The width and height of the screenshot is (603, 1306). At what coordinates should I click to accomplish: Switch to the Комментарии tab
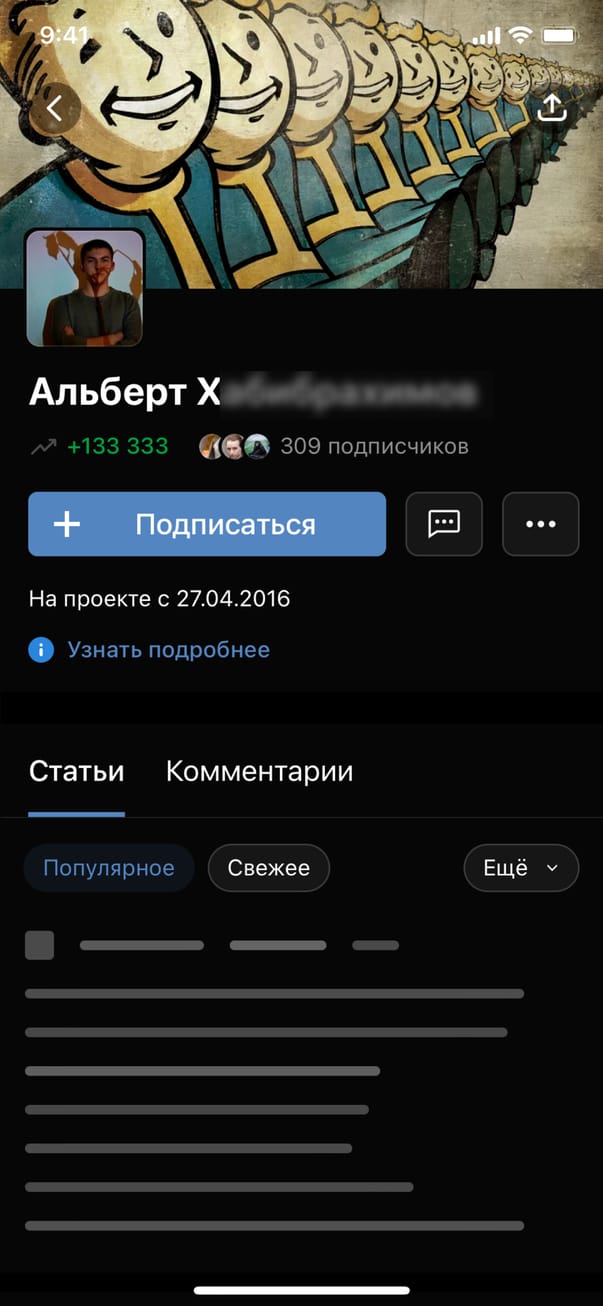259,772
